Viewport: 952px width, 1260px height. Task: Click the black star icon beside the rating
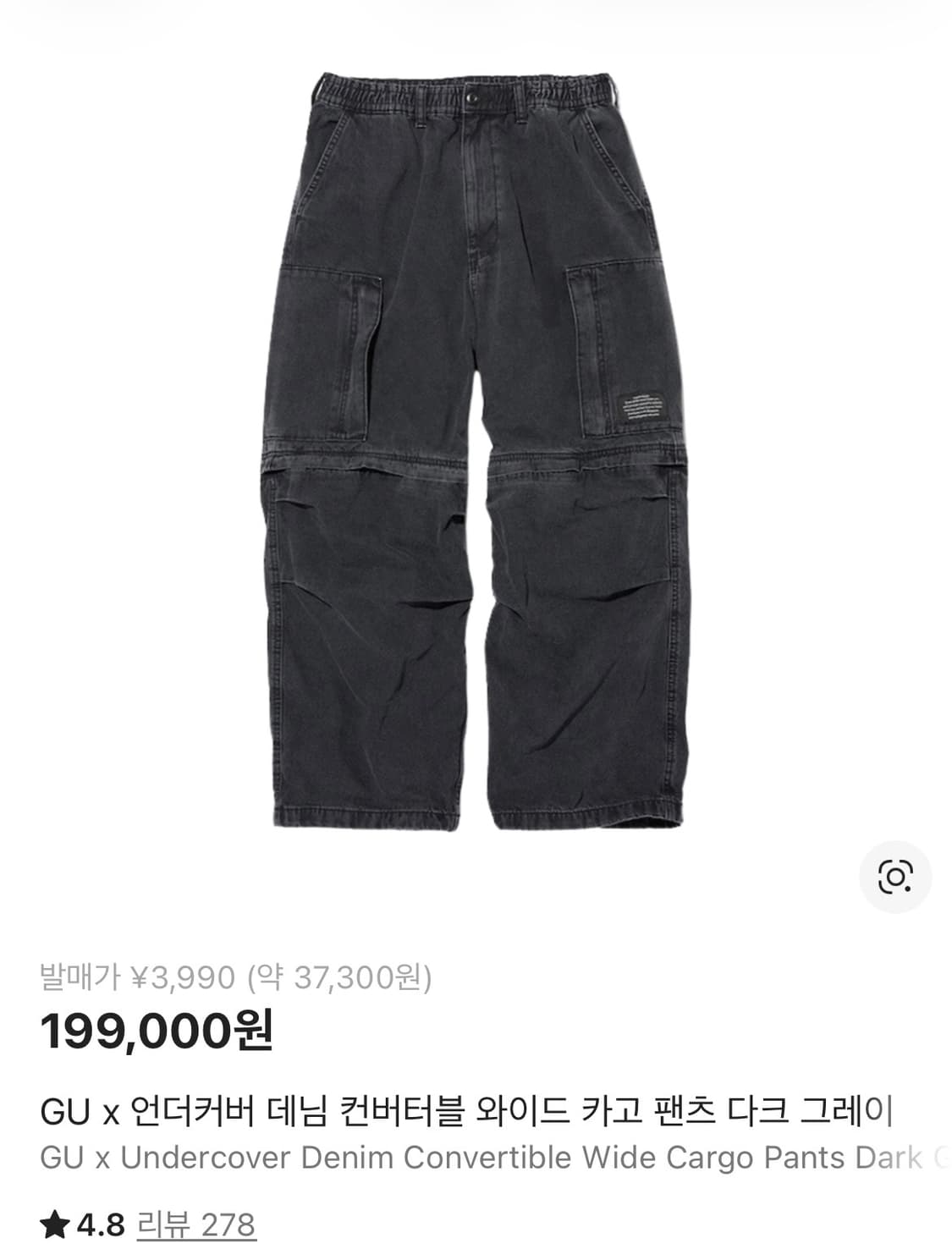coord(53,1224)
